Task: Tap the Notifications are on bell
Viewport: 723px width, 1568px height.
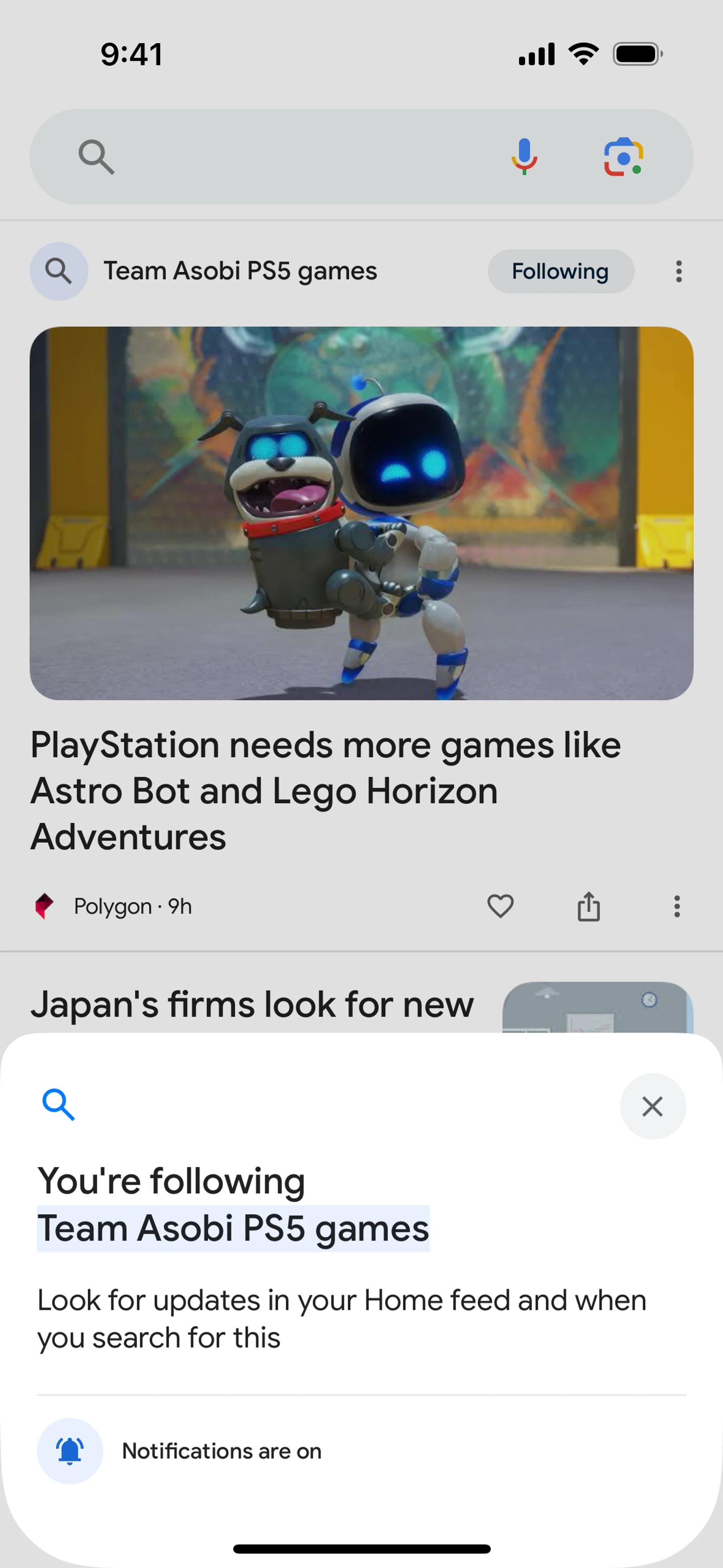Action: point(70,1450)
